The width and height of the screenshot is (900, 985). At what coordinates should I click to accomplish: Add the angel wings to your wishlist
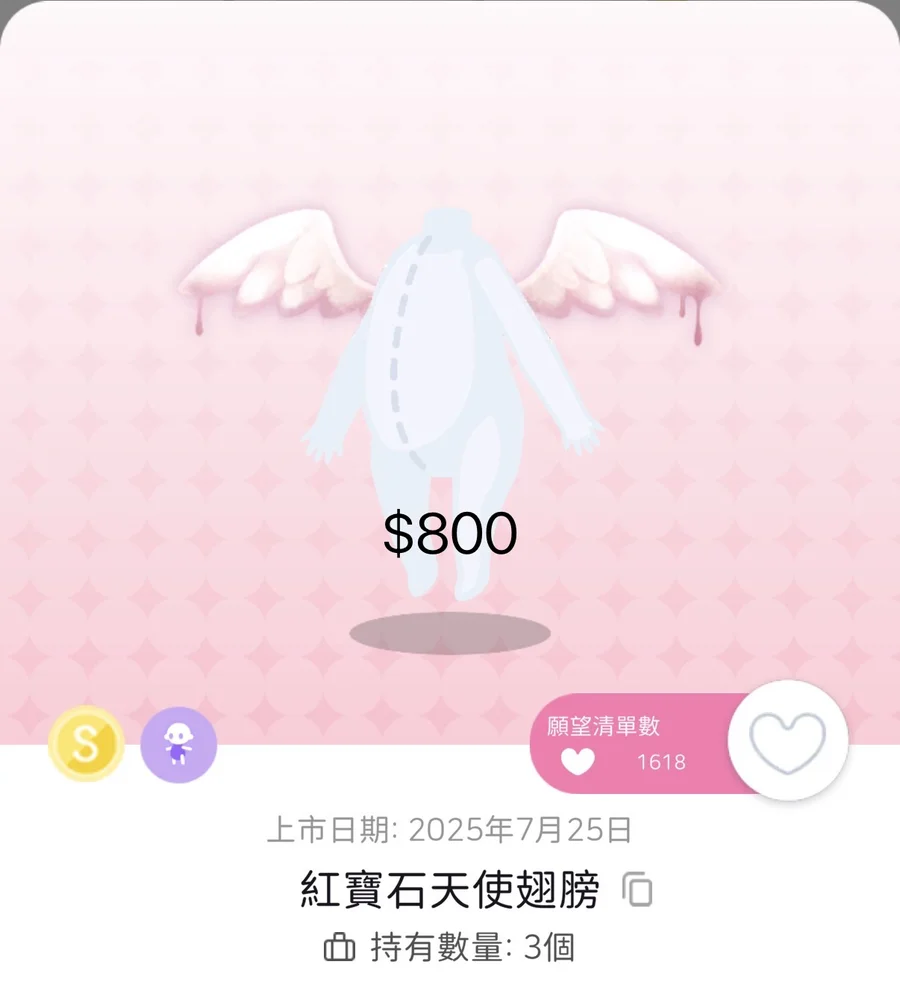point(788,741)
